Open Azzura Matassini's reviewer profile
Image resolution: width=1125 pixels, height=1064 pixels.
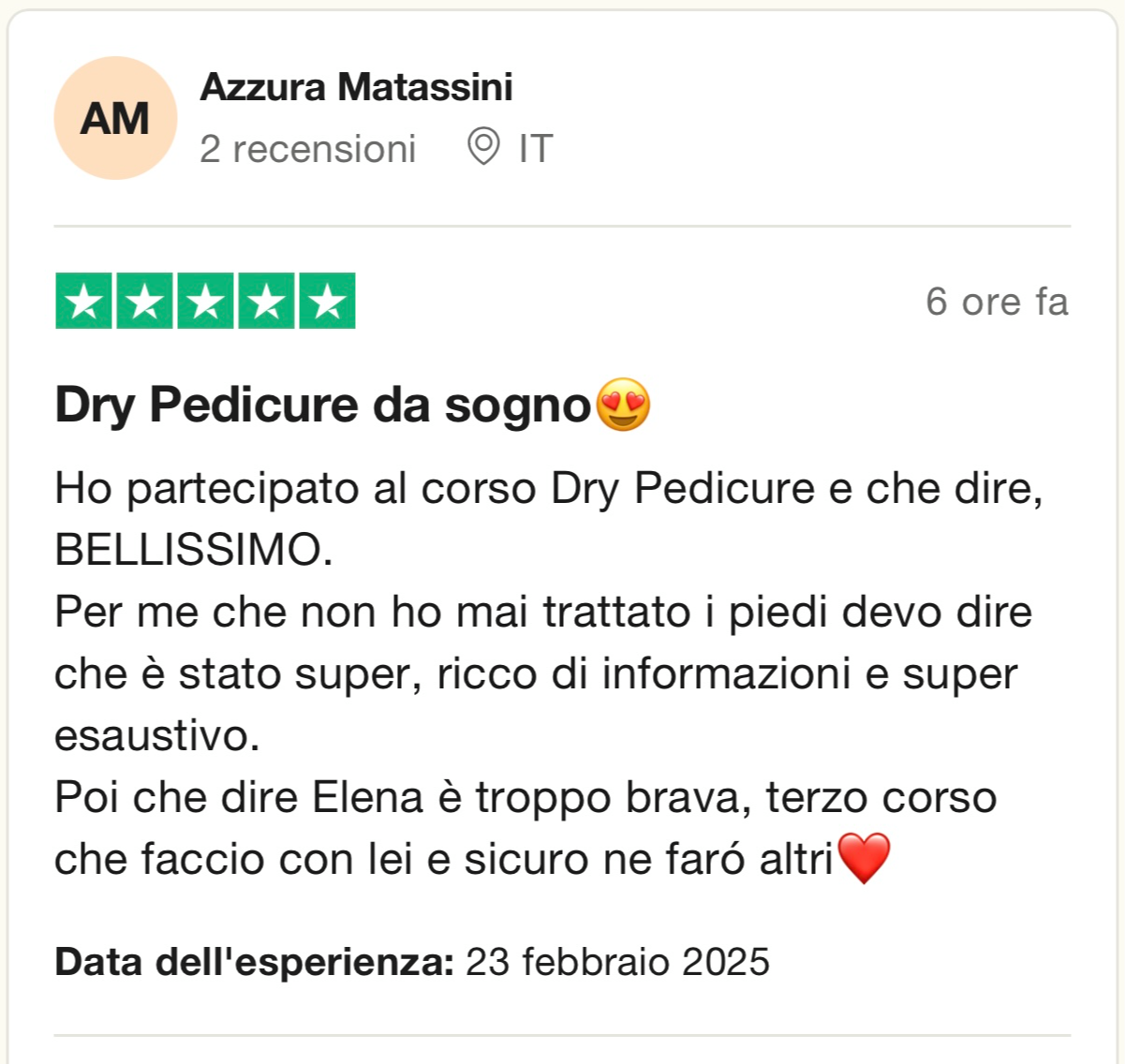pos(356,87)
